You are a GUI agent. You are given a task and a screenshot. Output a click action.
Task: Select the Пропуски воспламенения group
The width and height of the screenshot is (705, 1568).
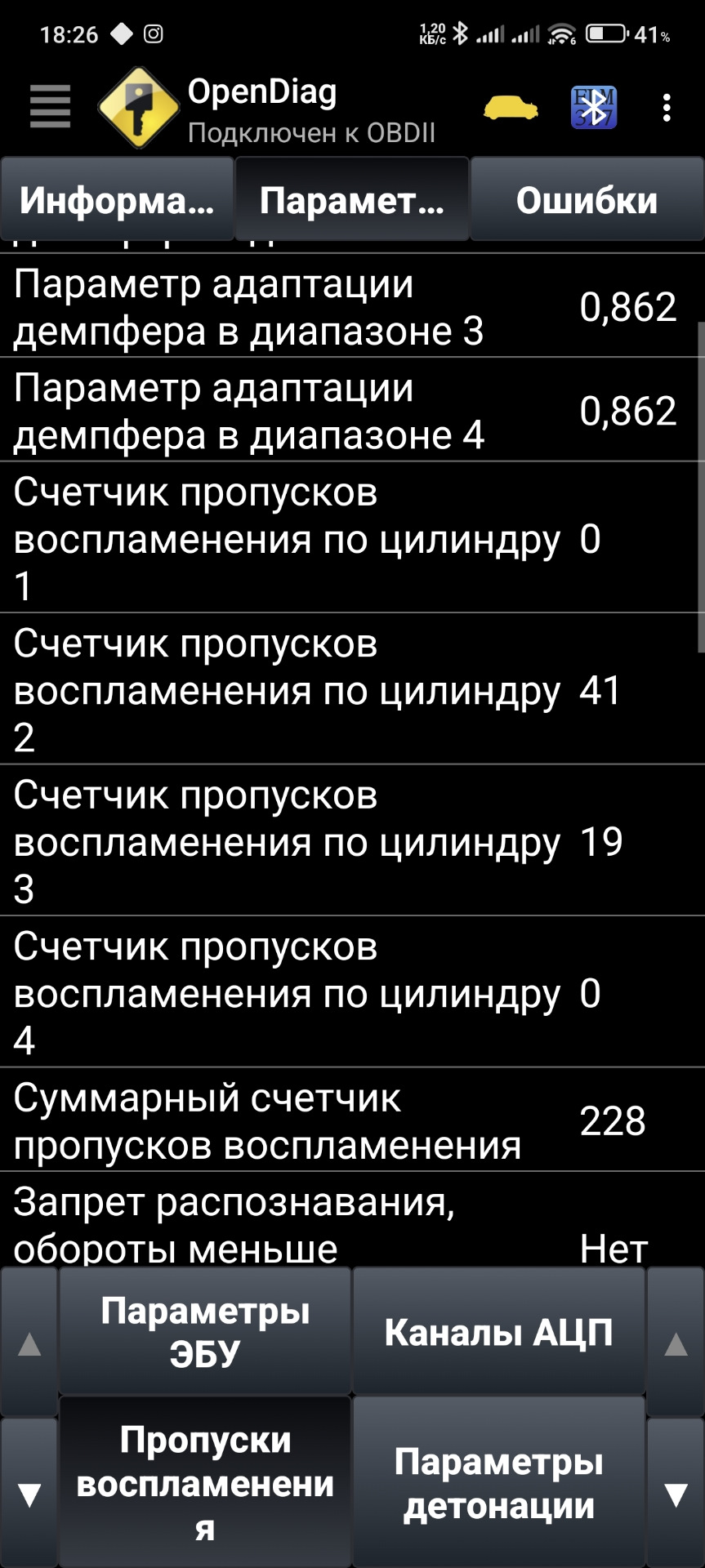point(205,1482)
